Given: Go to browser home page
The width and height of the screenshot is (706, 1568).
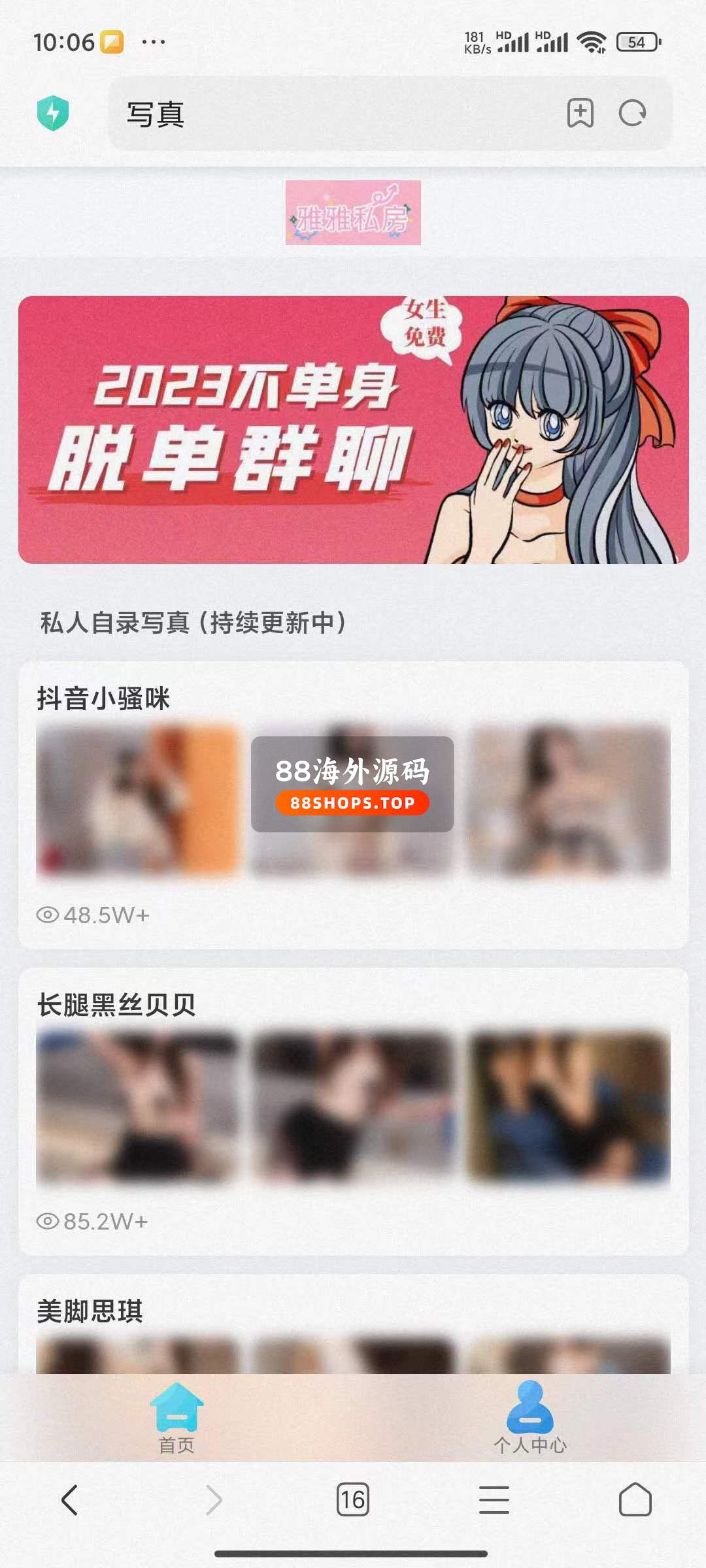Looking at the screenshot, I should click(x=635, y=1499).
